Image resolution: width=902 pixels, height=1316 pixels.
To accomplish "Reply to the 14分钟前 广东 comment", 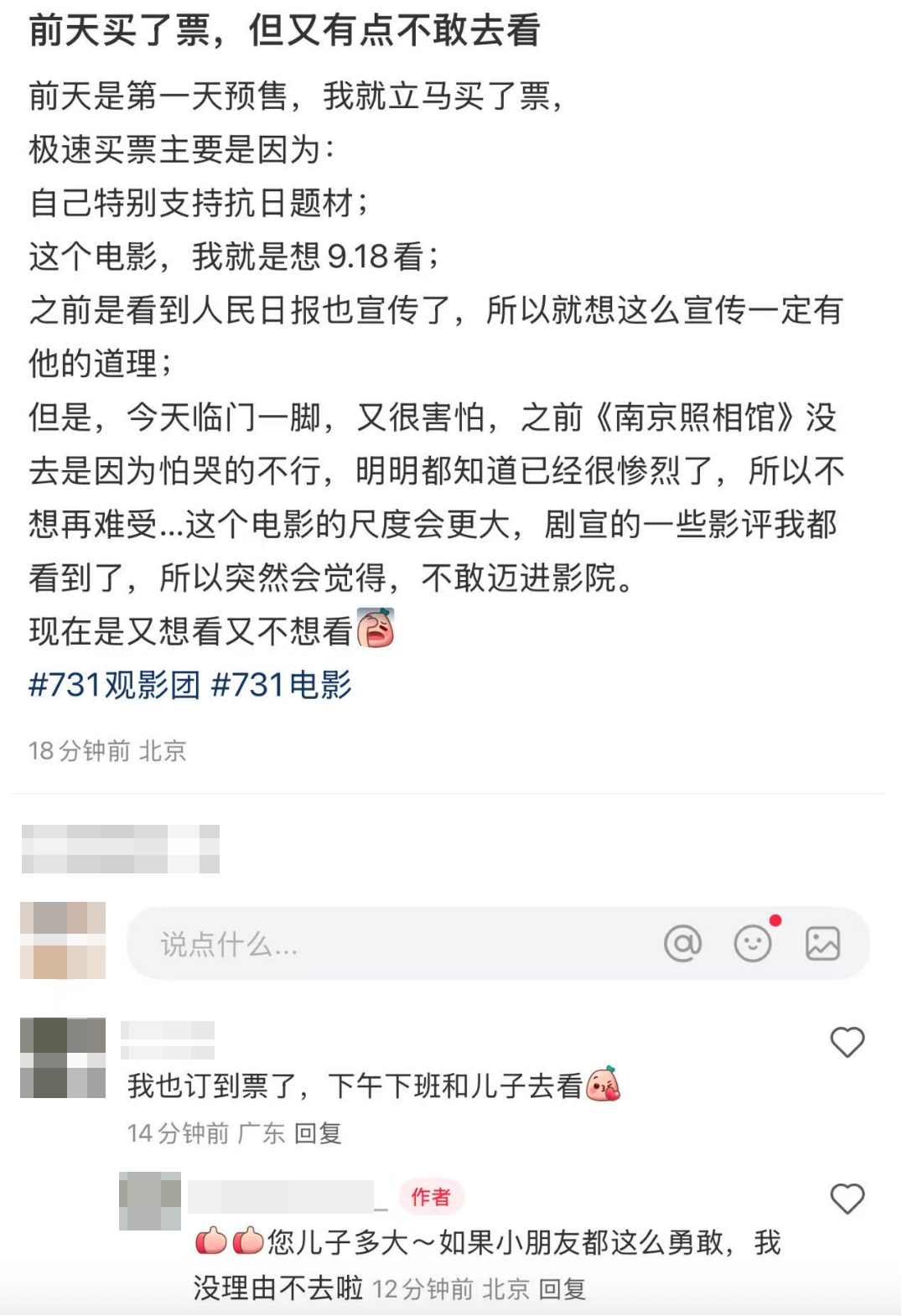I will pos(318,1133).
